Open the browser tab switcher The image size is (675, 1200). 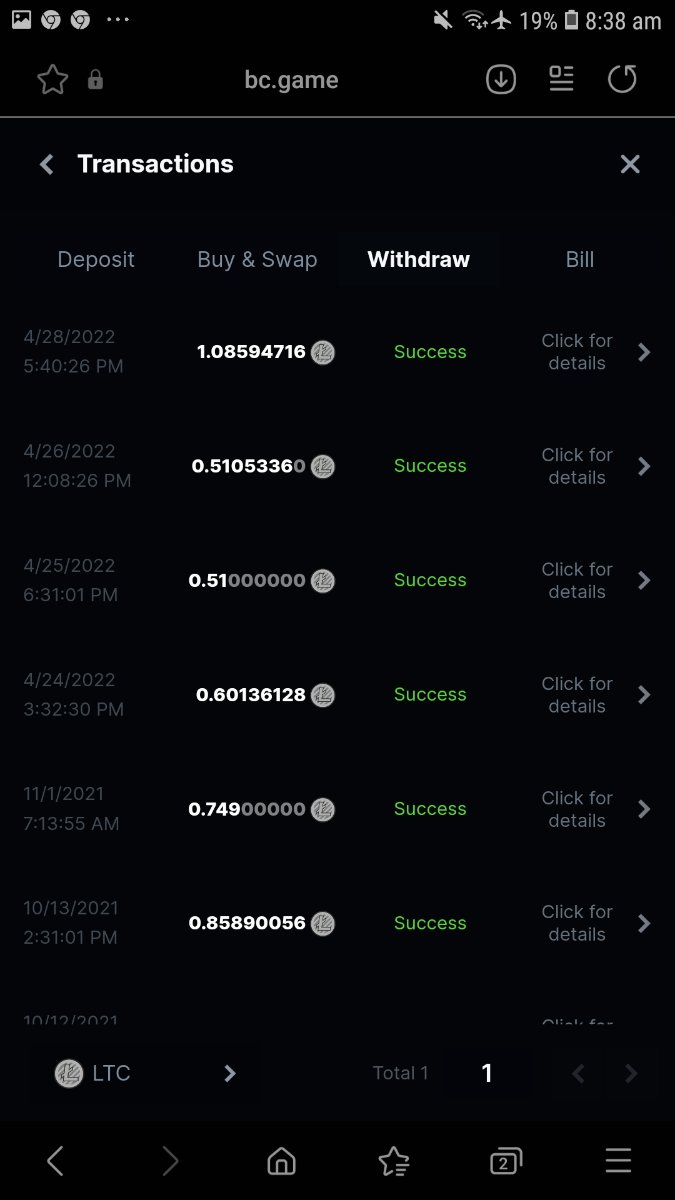pyautogui.click(x=506, y=1161)
